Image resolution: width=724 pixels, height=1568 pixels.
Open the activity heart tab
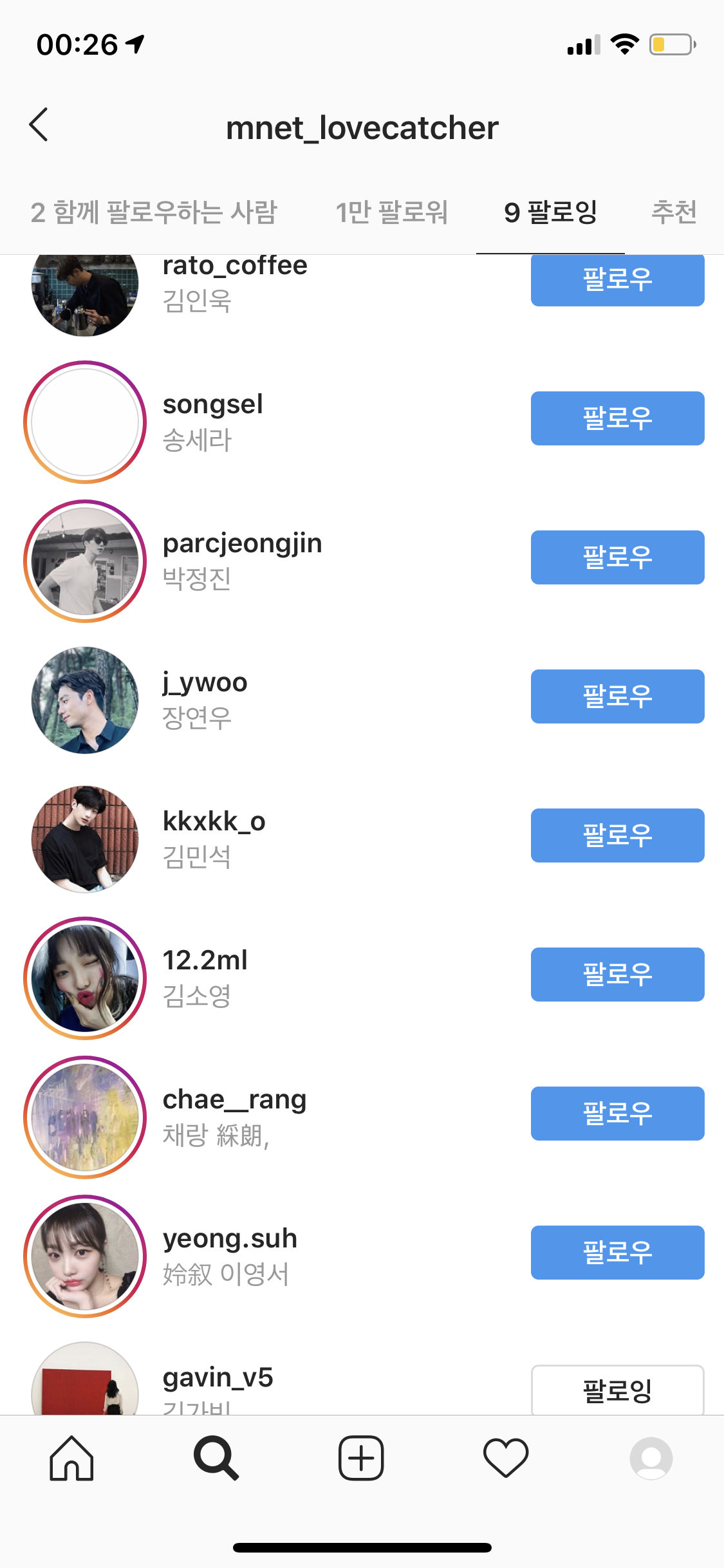coord(506,1459)
